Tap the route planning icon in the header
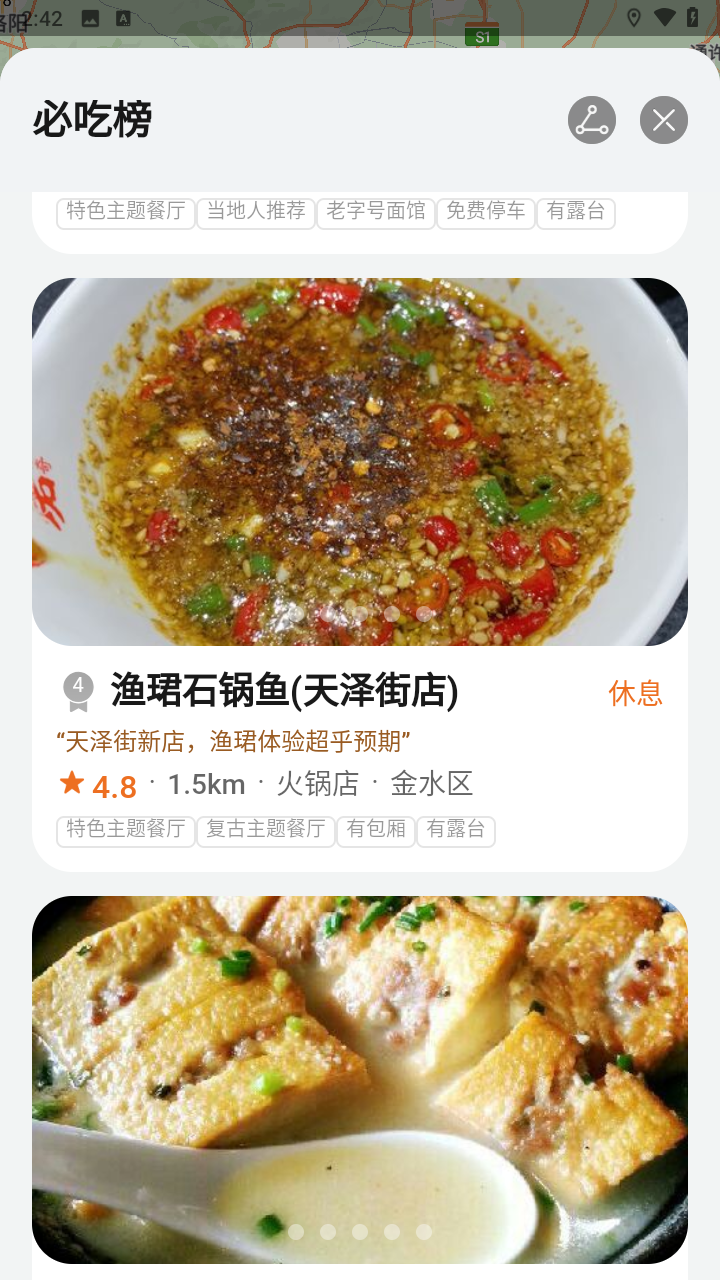This screenshot has height=1280, width=720. tap(591, 119)
